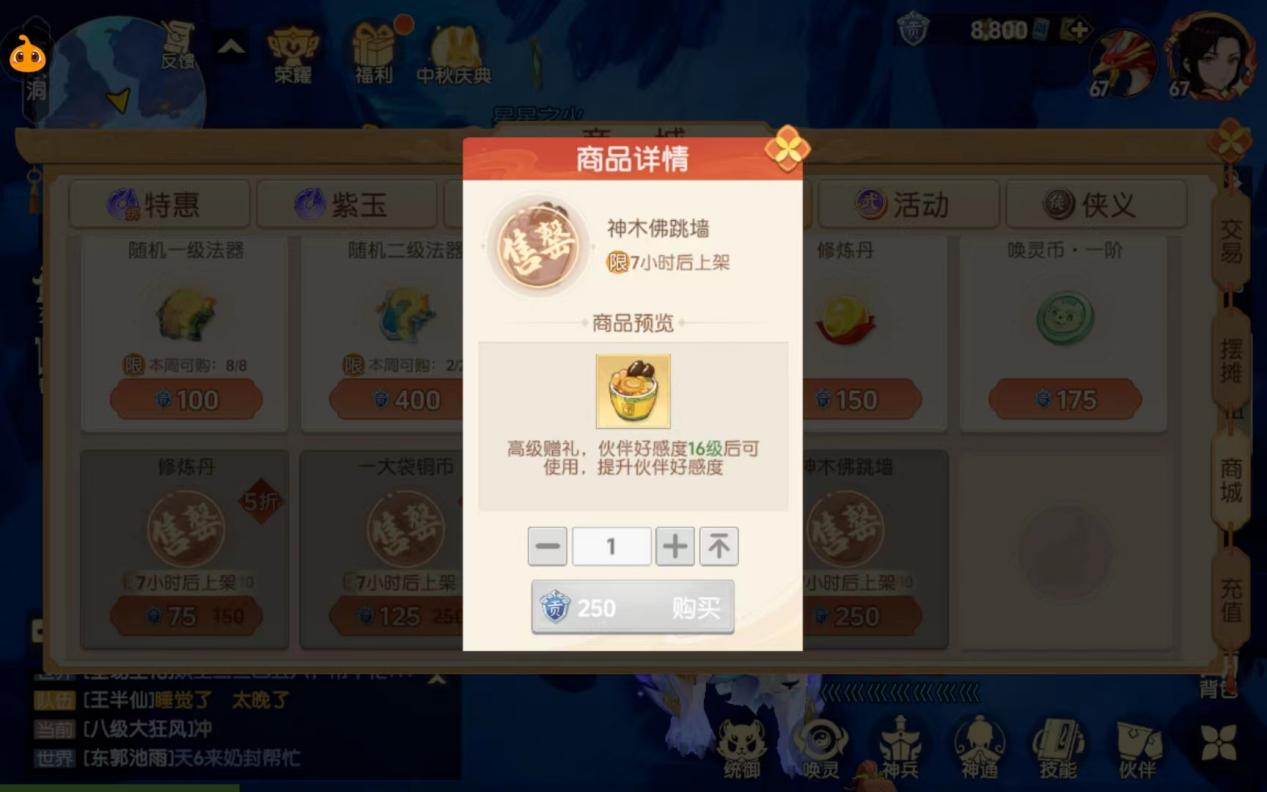Open the 伙伴 menu
The width and height of the screenshot is (1267, 792).
coord(1137,749)
